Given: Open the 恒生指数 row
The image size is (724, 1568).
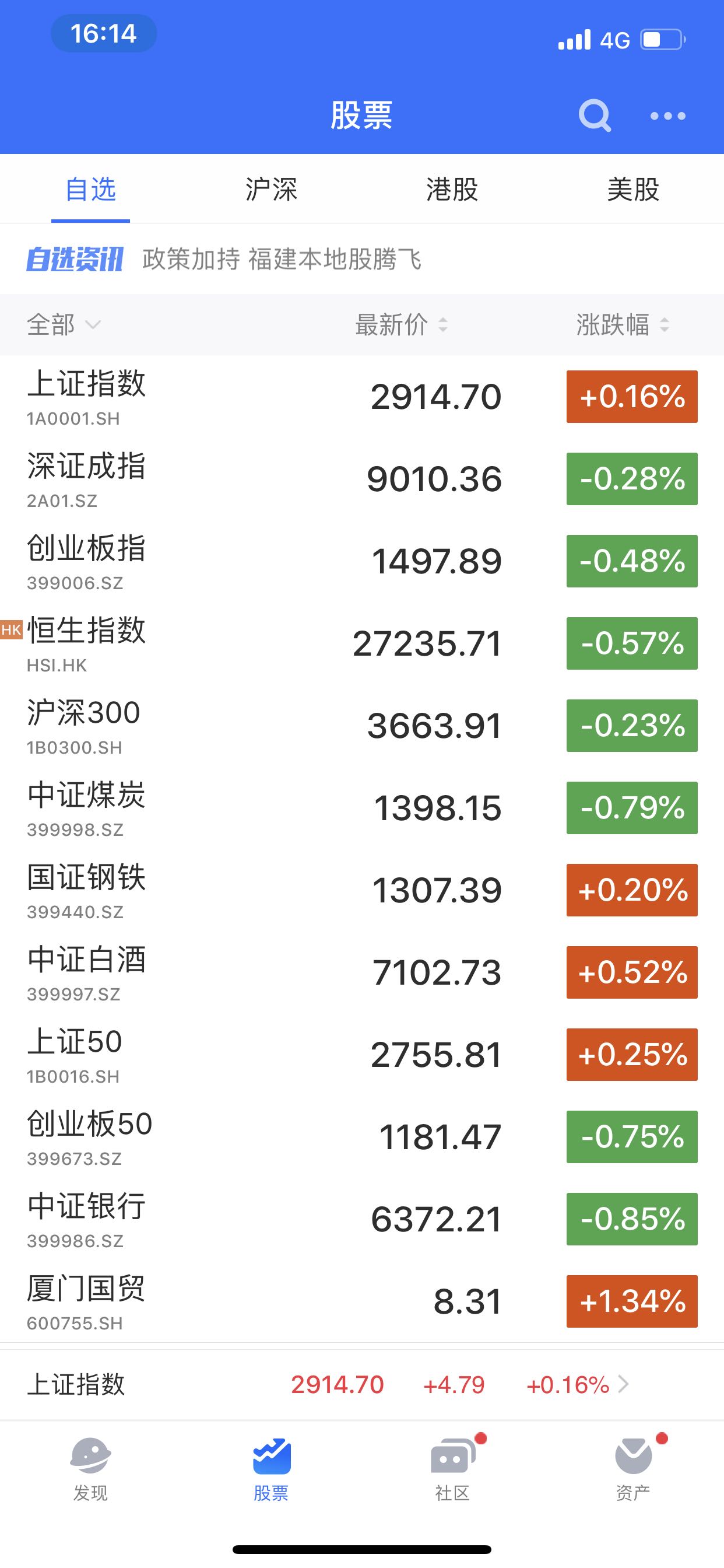Looking at the screenshot, I should [362, 643].
